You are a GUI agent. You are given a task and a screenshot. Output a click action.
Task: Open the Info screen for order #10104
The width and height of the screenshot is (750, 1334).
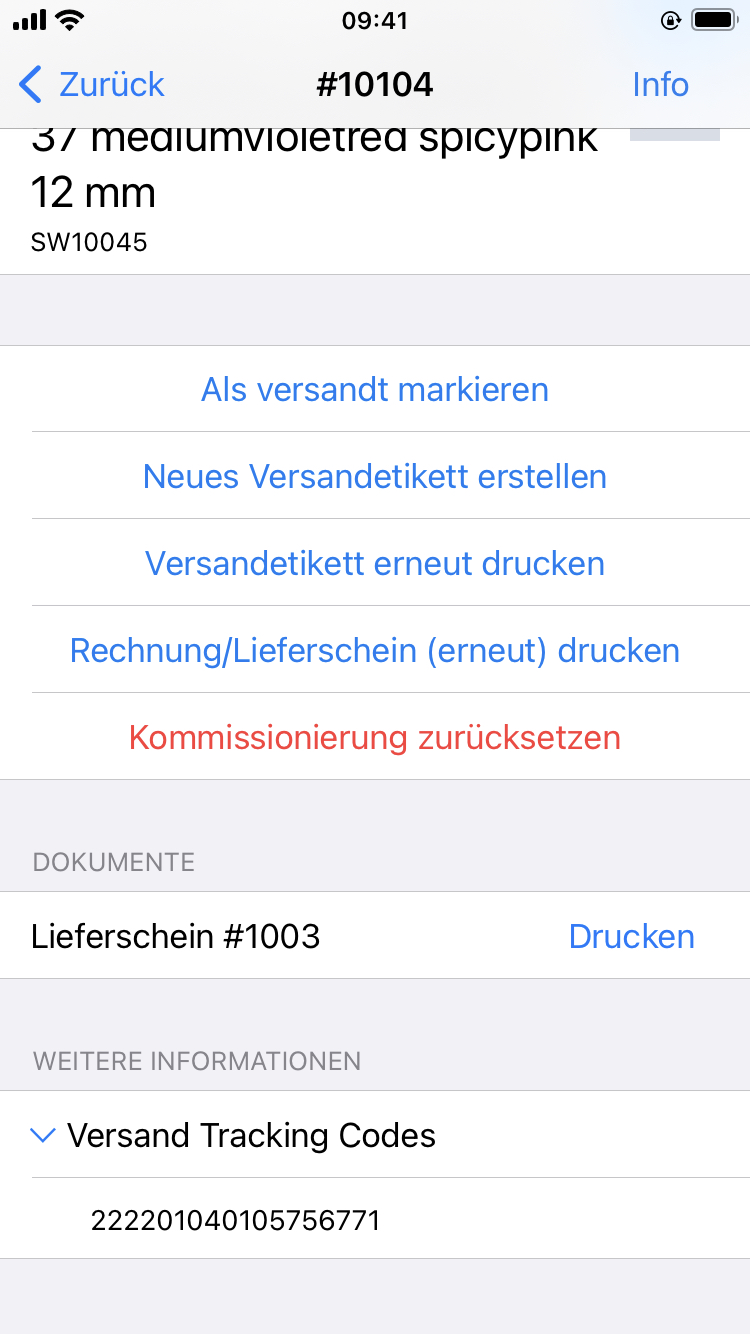tap(660, 85)
